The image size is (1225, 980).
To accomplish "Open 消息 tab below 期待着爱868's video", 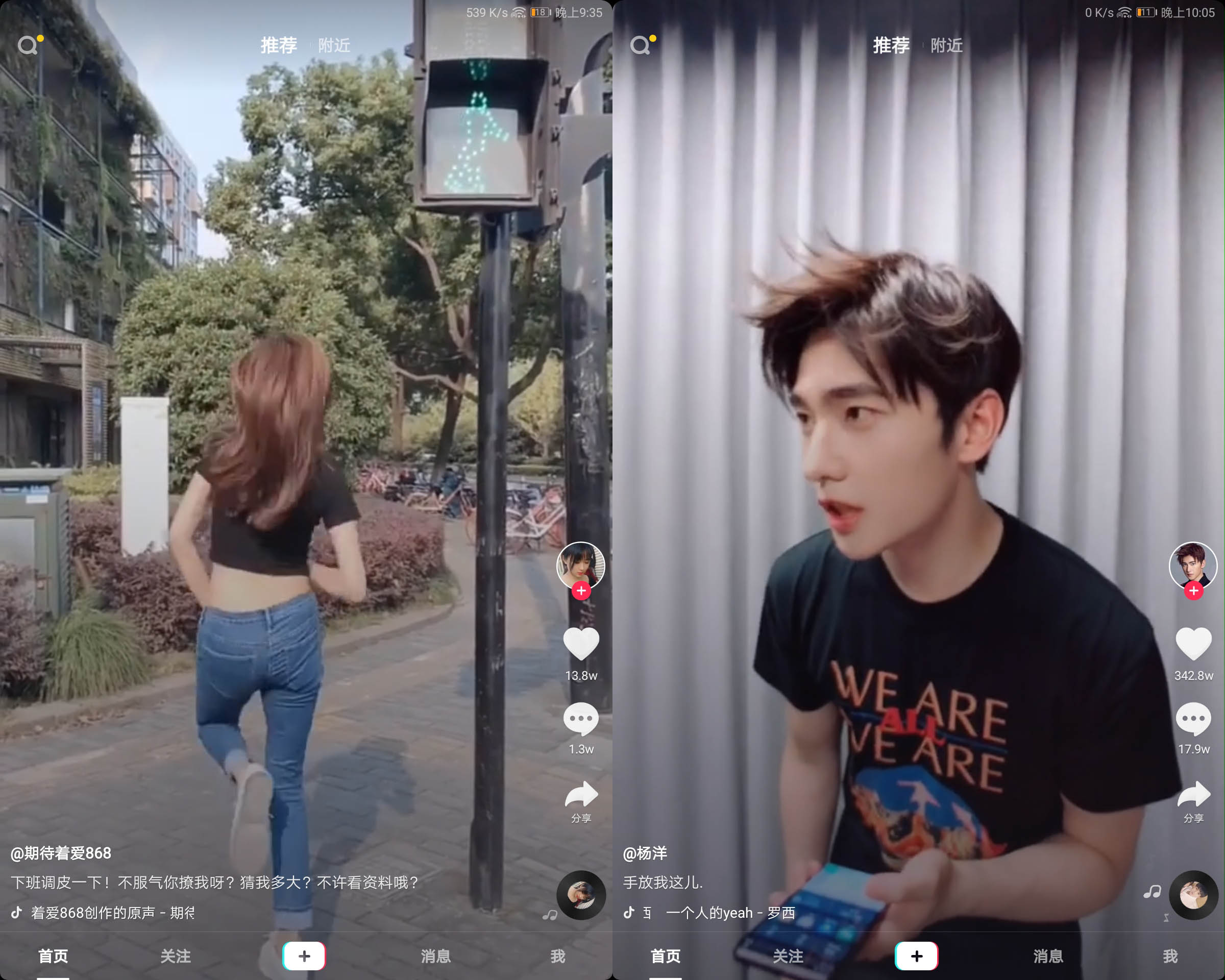I will [x=436, y=956].
